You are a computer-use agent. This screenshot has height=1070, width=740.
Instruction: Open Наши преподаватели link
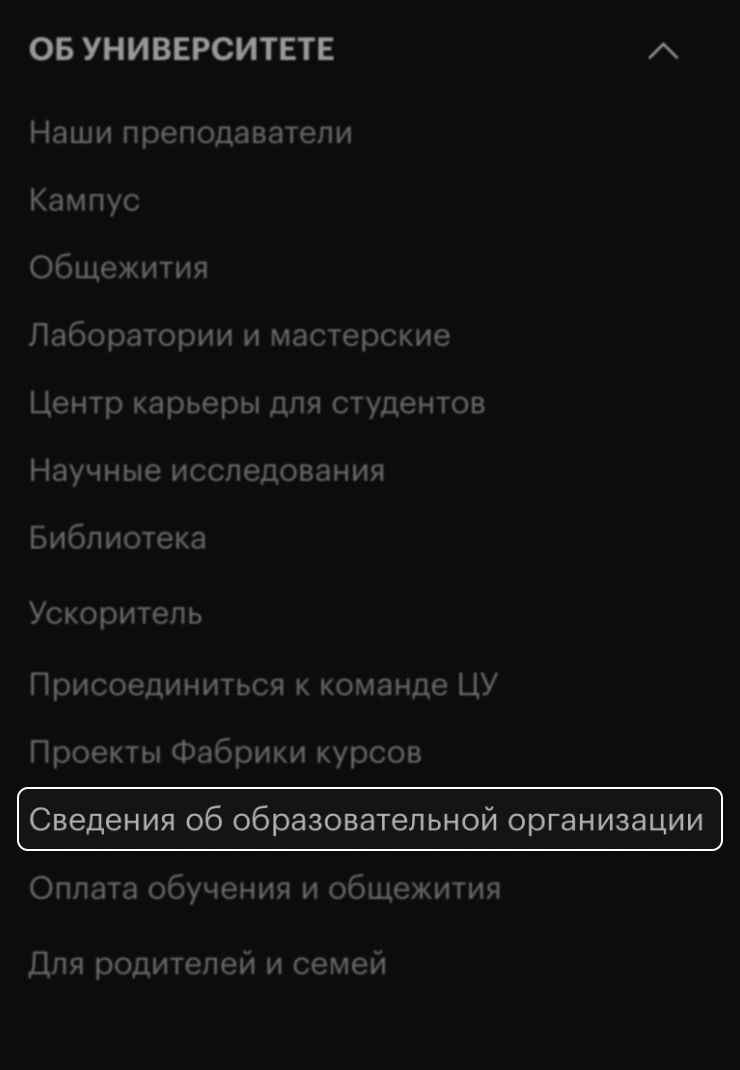[190, 133]
